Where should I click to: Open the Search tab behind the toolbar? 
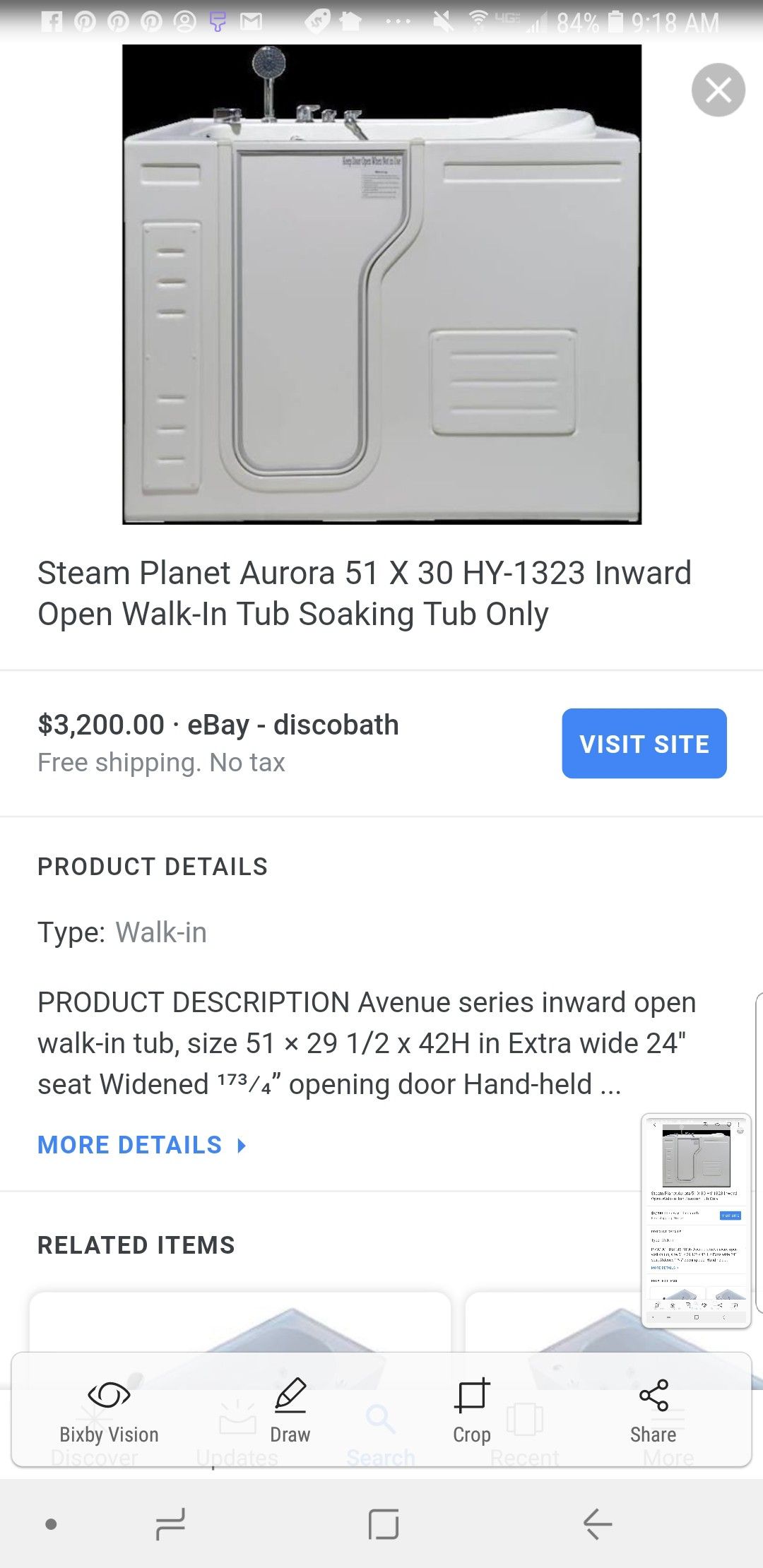click(381, 1457)
